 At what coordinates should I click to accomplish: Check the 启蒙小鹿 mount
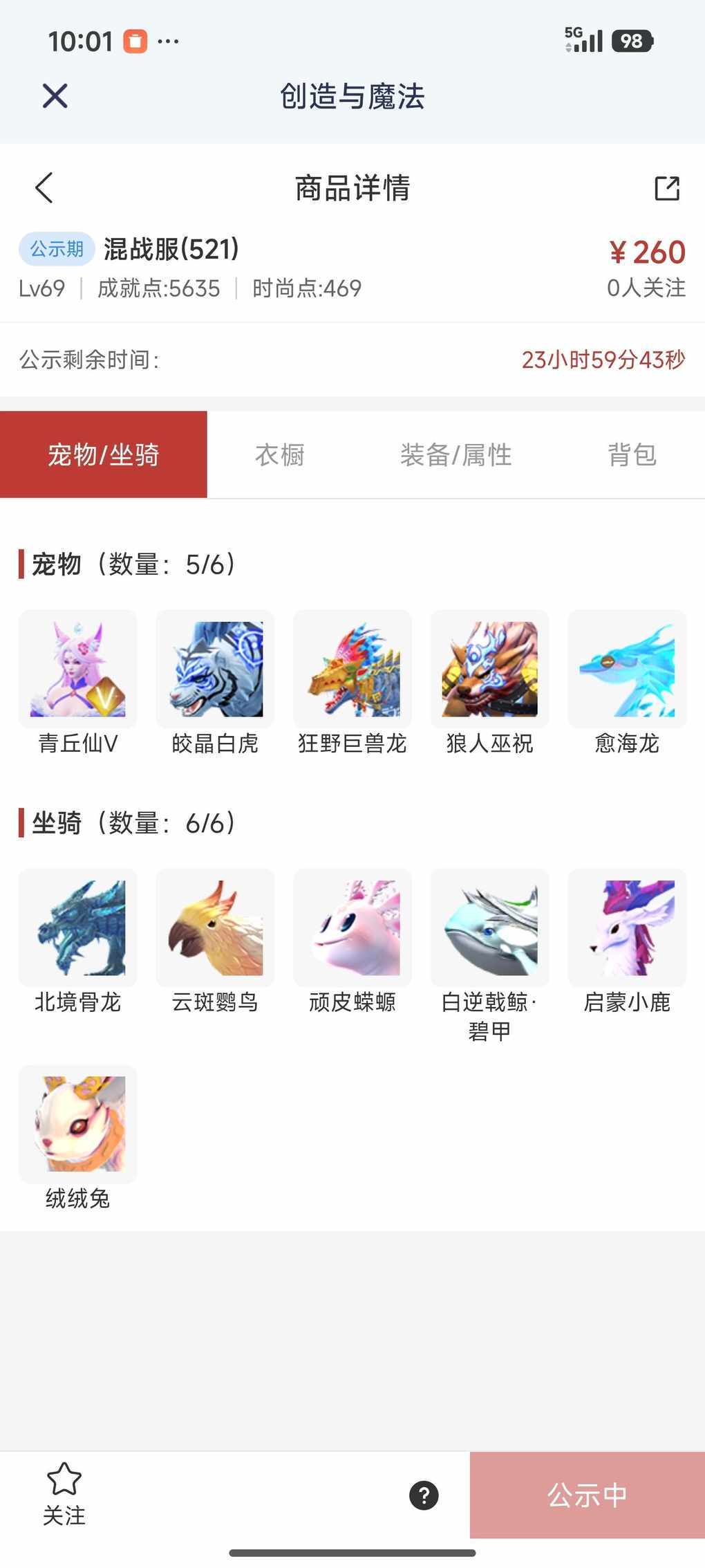tap(627, 928)
